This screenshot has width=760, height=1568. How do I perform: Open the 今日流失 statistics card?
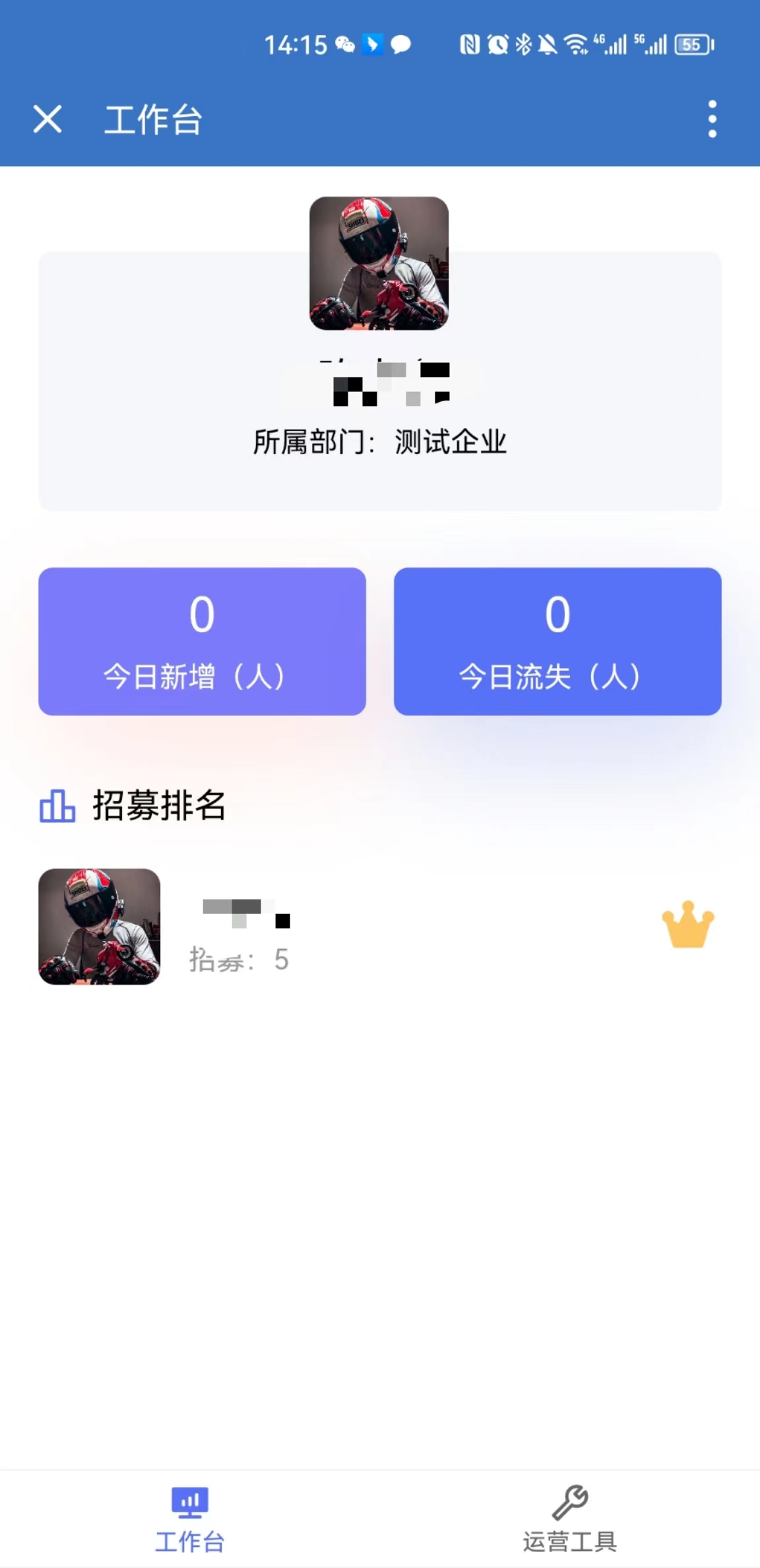pos(558,640)
